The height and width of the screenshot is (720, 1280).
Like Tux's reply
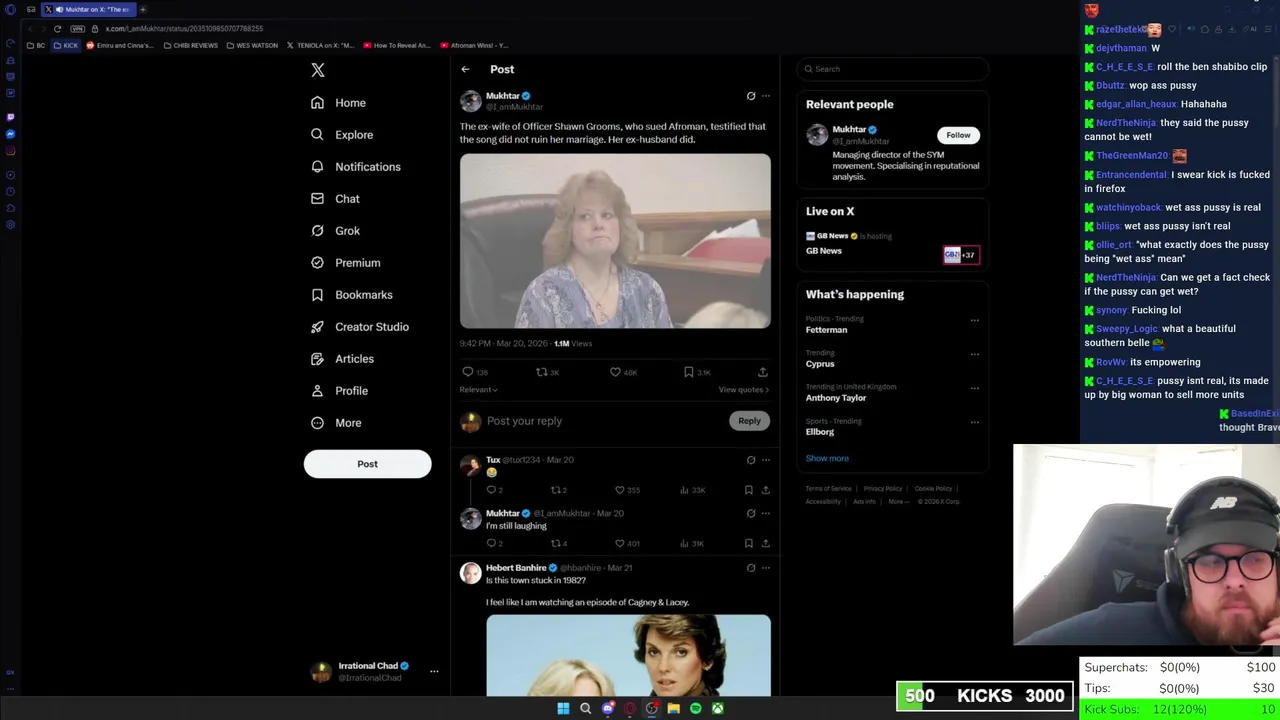coord(620,490)
